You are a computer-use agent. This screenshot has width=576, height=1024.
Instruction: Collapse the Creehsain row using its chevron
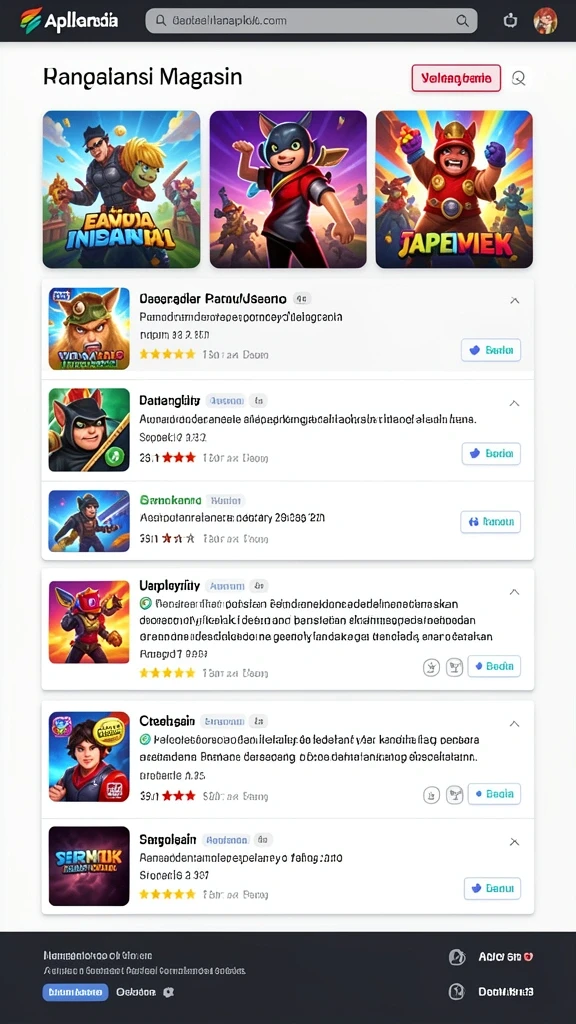[x=515, y=724]
